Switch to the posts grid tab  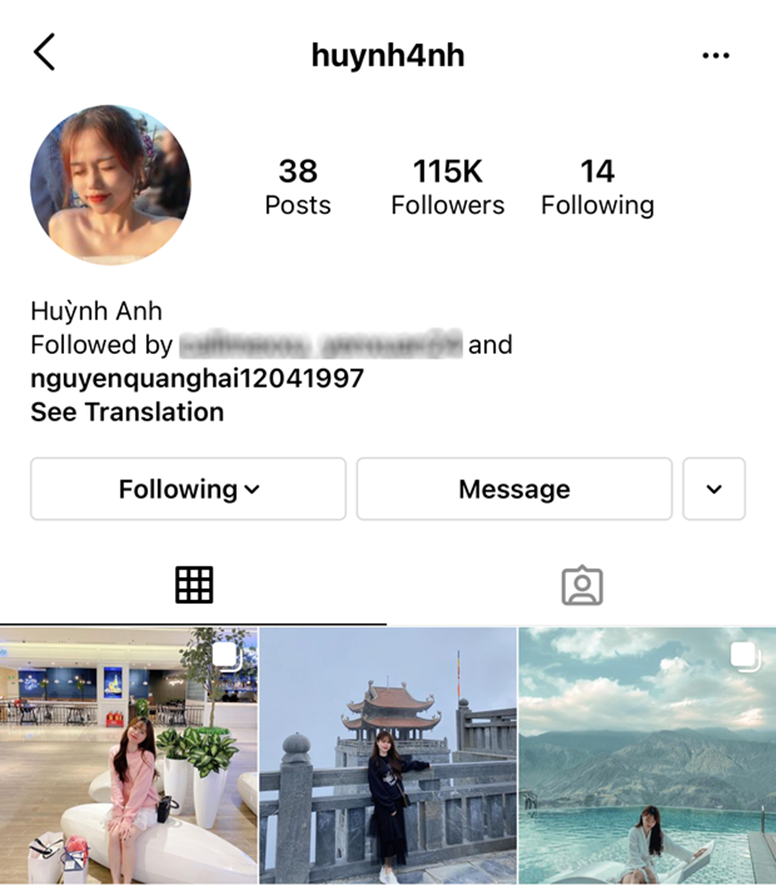[x=194, y=585]
